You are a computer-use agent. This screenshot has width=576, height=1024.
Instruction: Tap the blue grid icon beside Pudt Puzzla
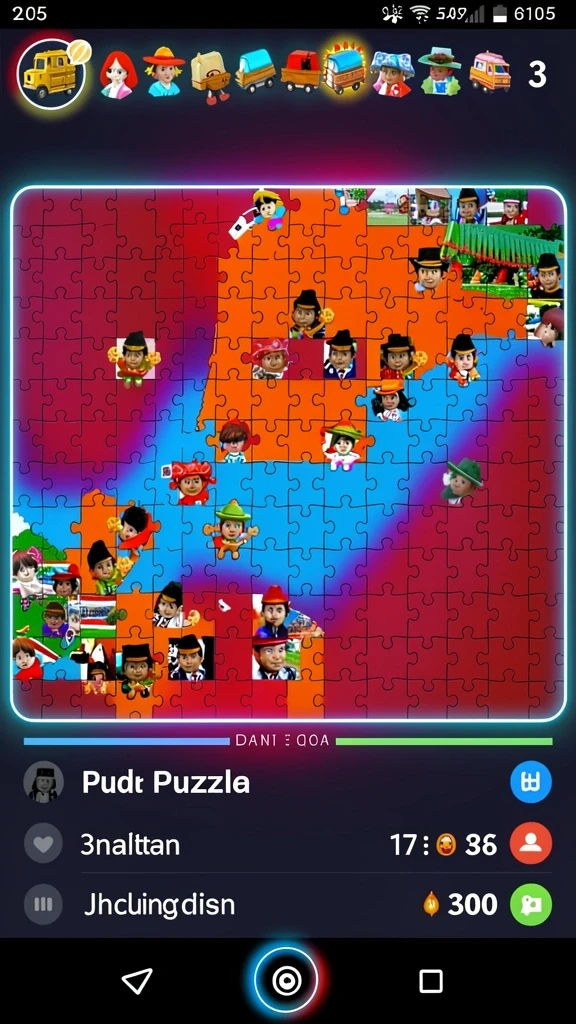(530, 782)
